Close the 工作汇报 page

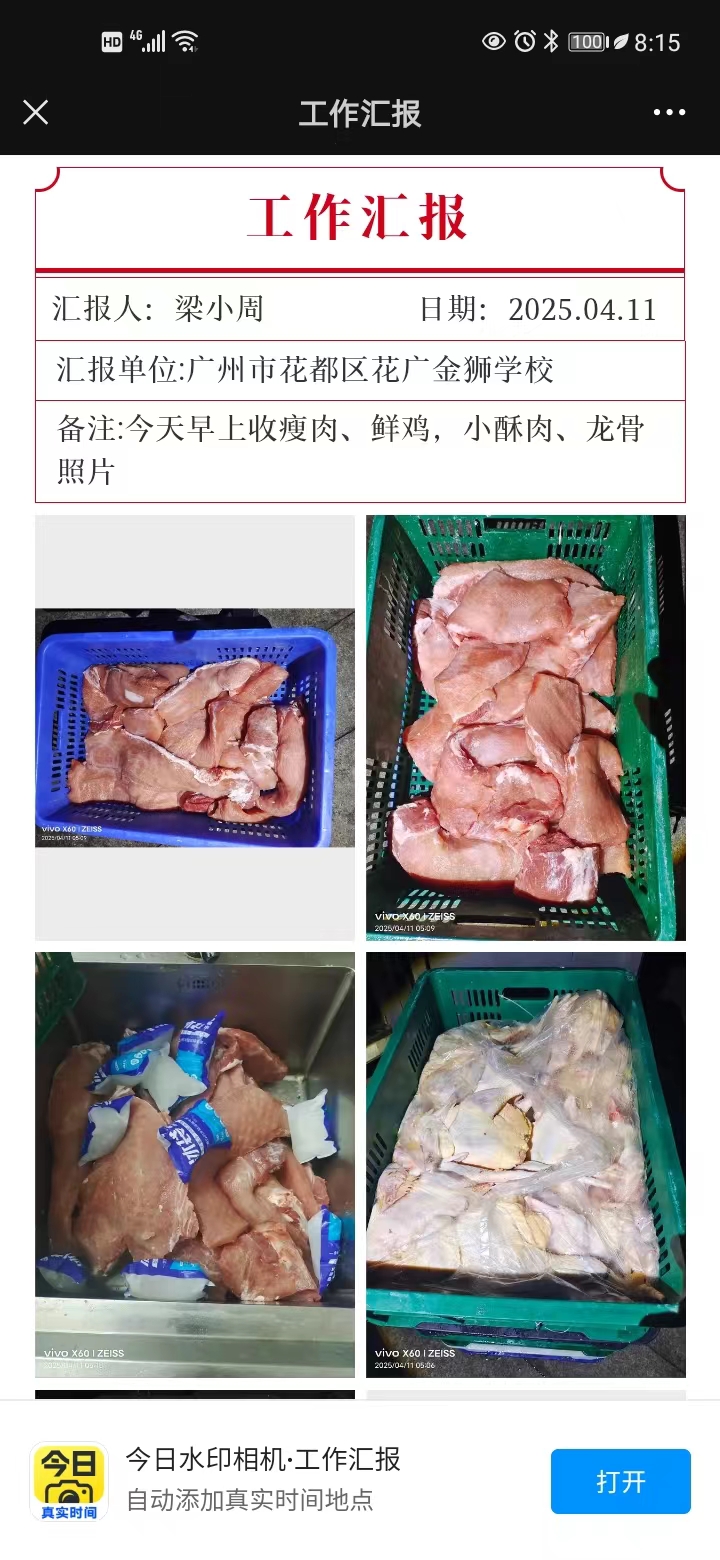tap(36, 112)
